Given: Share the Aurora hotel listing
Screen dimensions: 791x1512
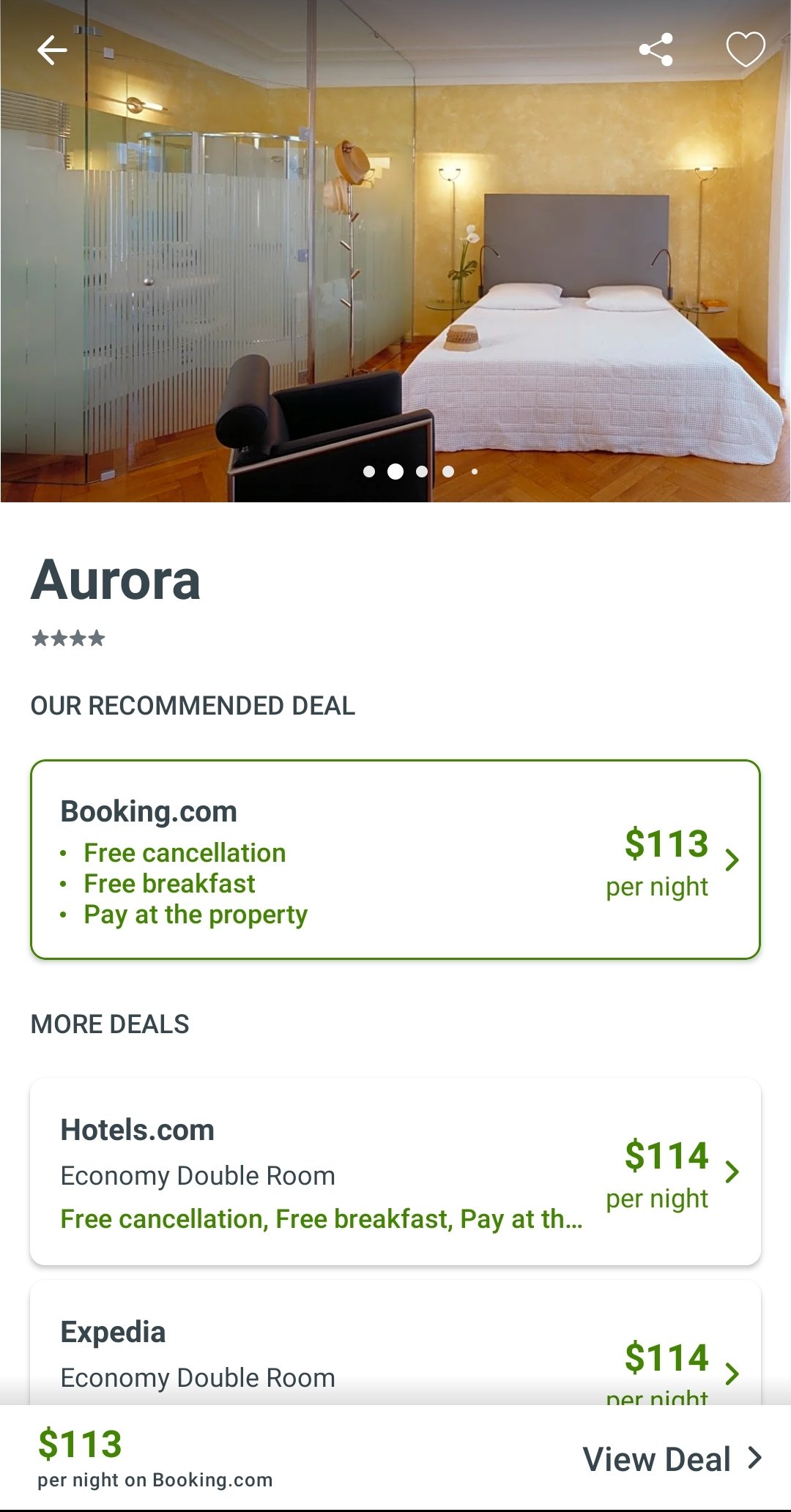Looking at the screenshot, I should click(656, 50).
